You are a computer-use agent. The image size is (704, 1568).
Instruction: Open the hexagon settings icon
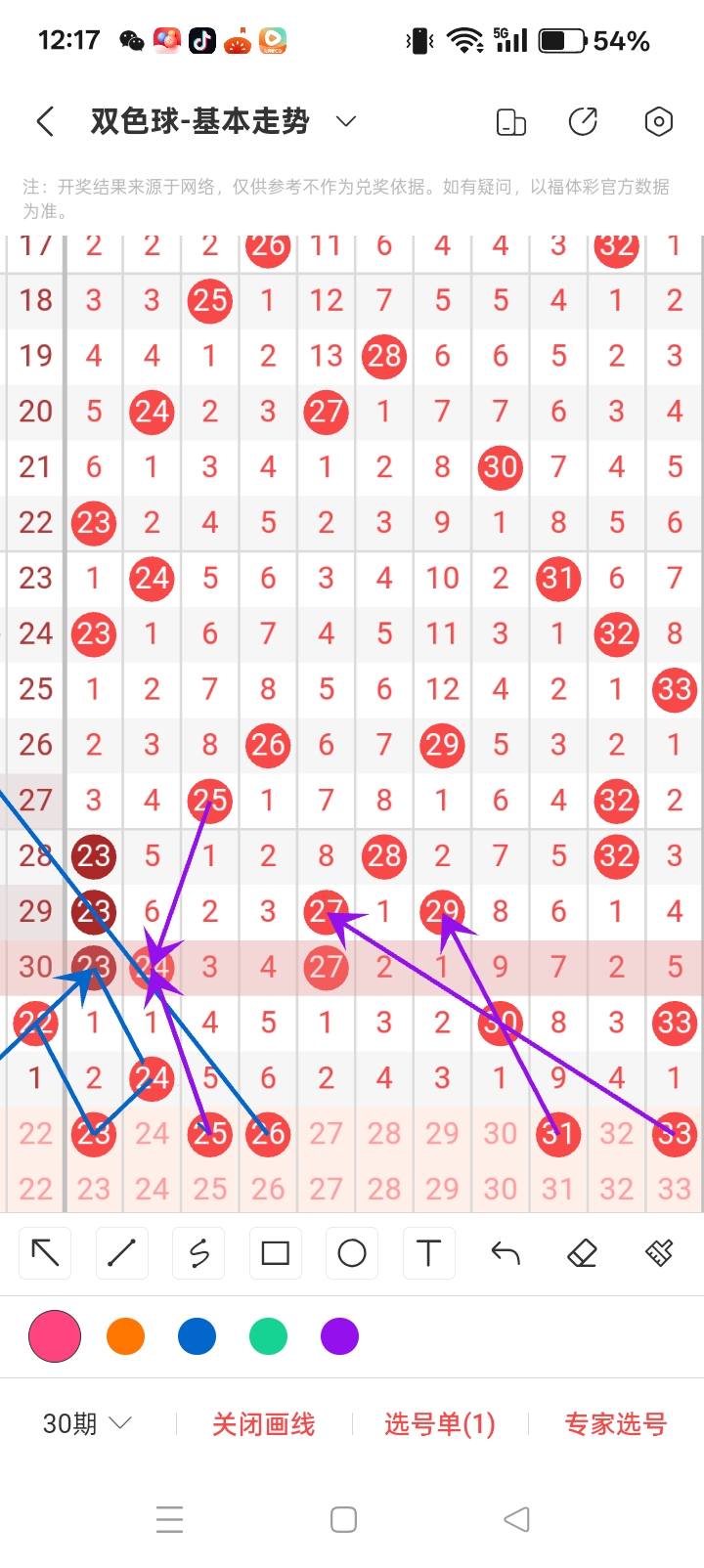[658, 122]
